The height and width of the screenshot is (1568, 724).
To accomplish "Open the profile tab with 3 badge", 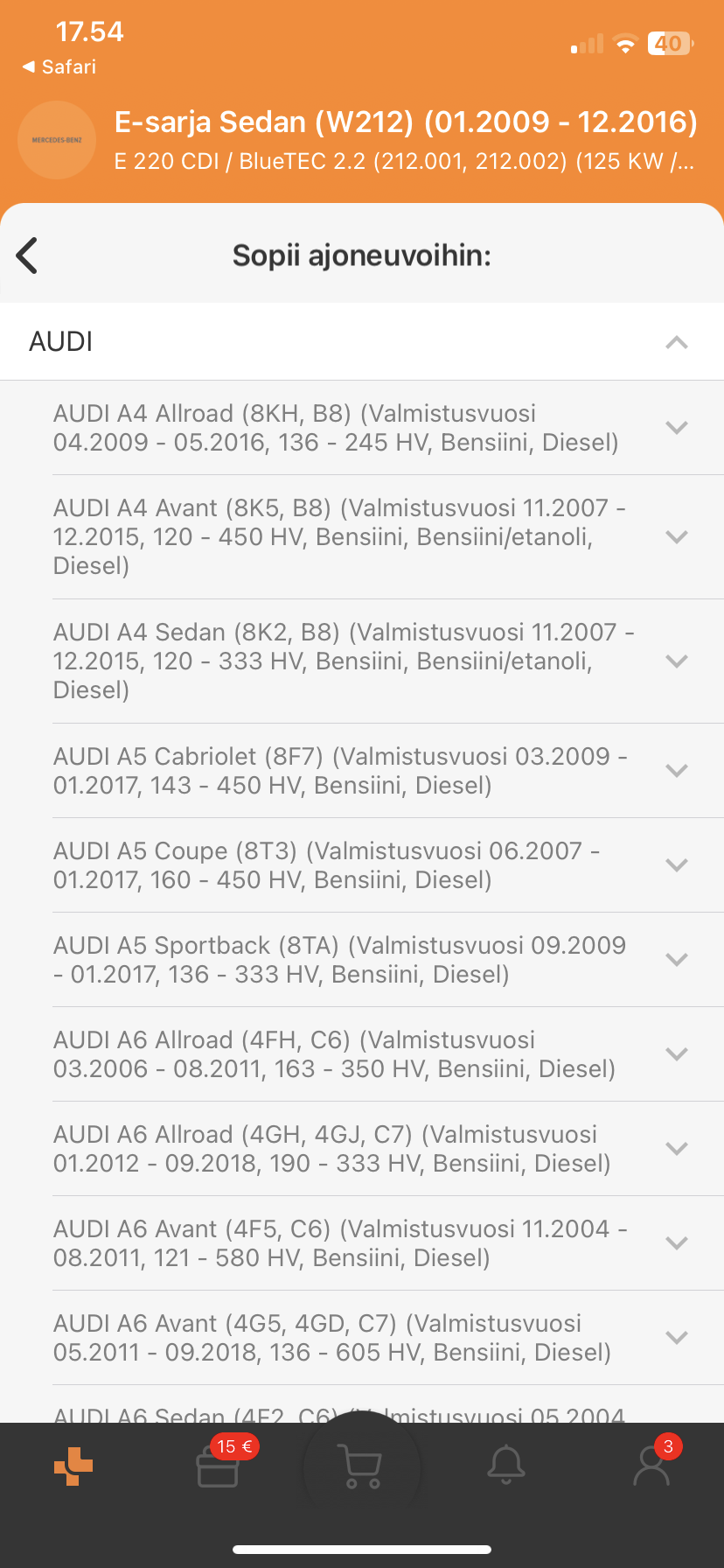I will (x=651, y=1466).
